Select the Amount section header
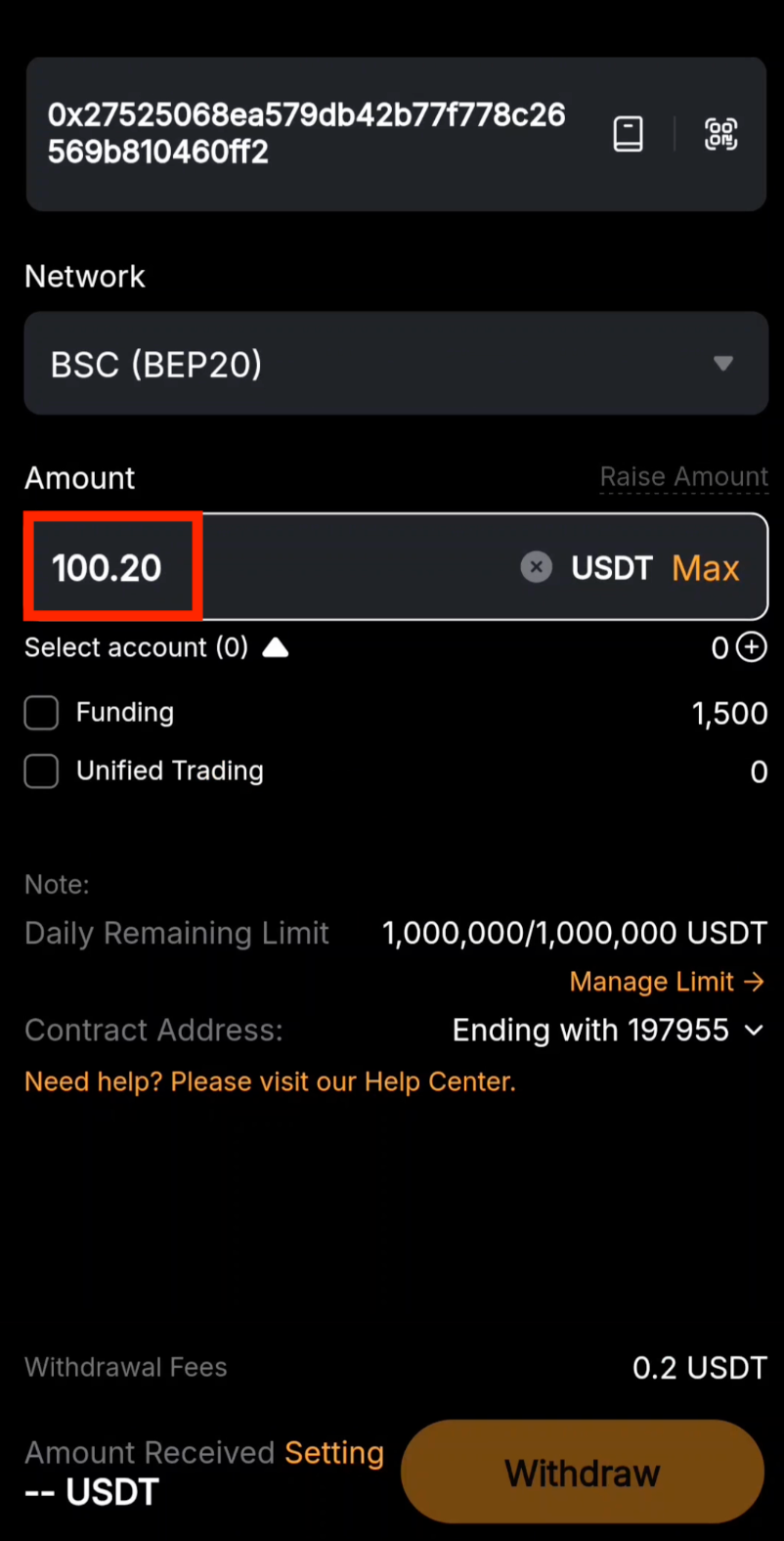784x1541 pixels. point(79,477)
